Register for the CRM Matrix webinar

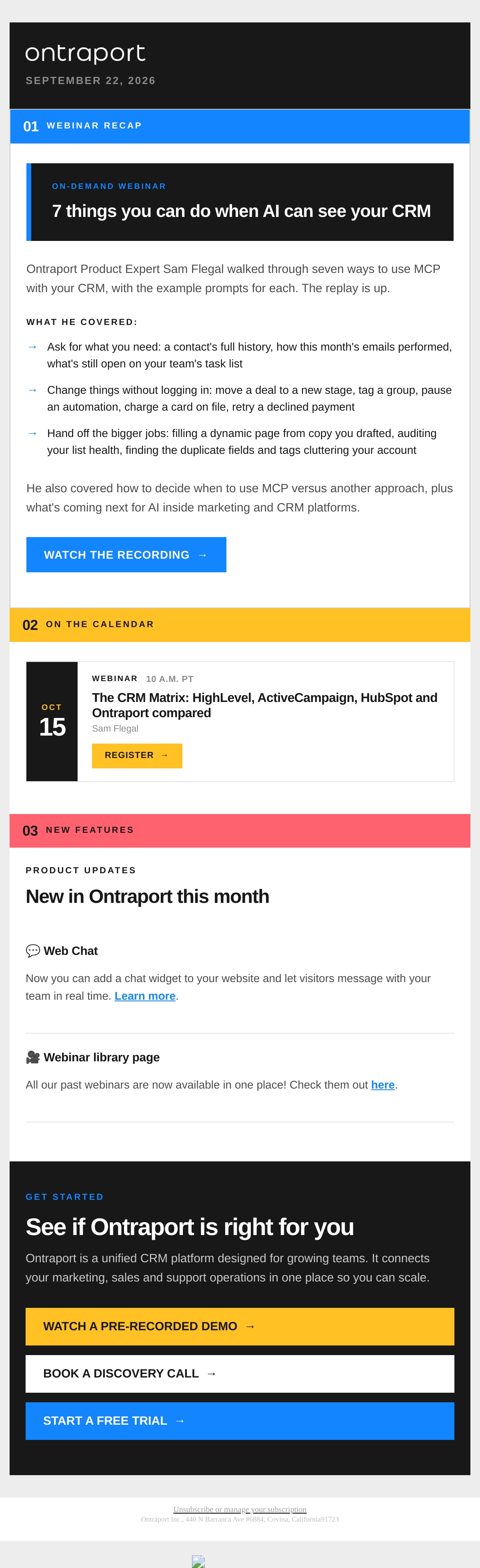click(x=137, y=756)
